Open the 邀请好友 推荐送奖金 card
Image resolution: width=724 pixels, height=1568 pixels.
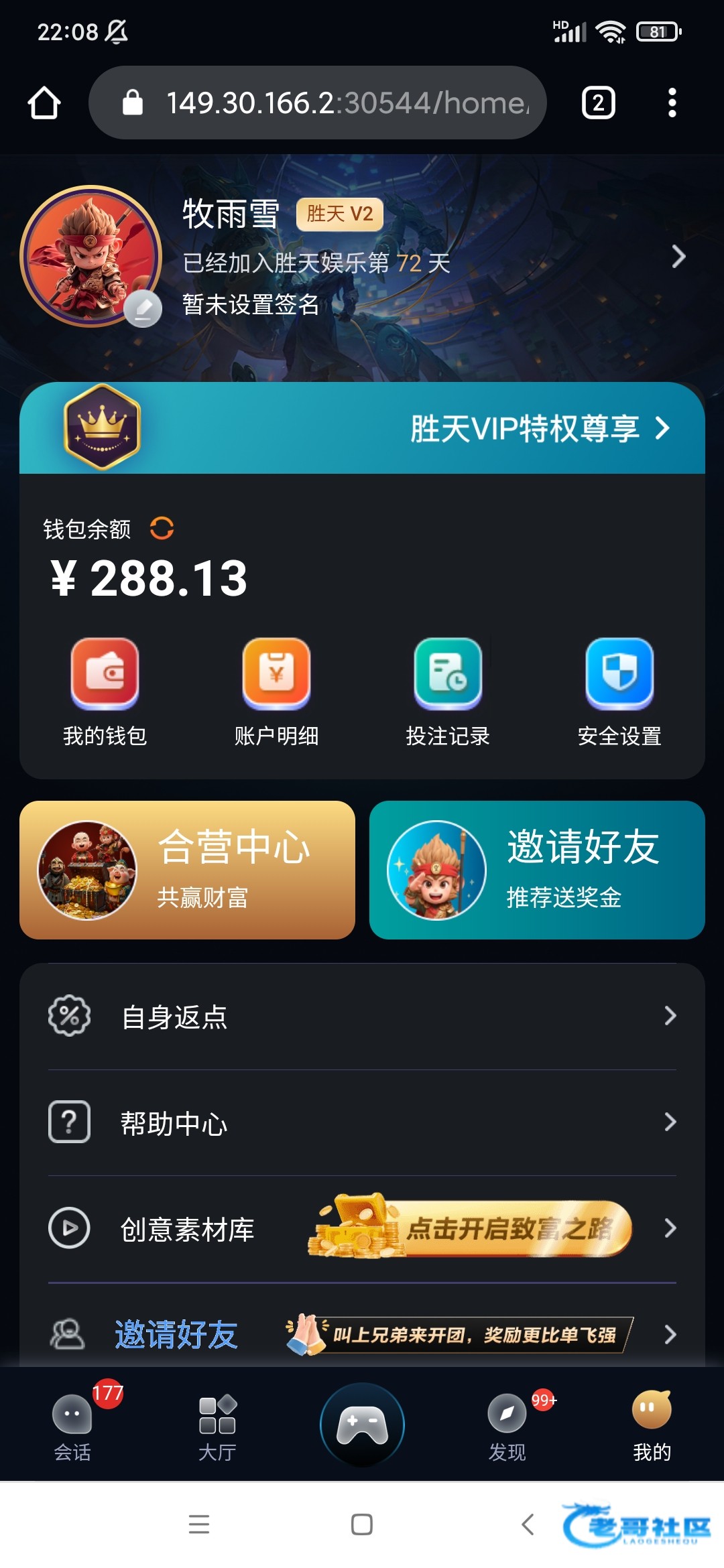[x=537, y=870]
